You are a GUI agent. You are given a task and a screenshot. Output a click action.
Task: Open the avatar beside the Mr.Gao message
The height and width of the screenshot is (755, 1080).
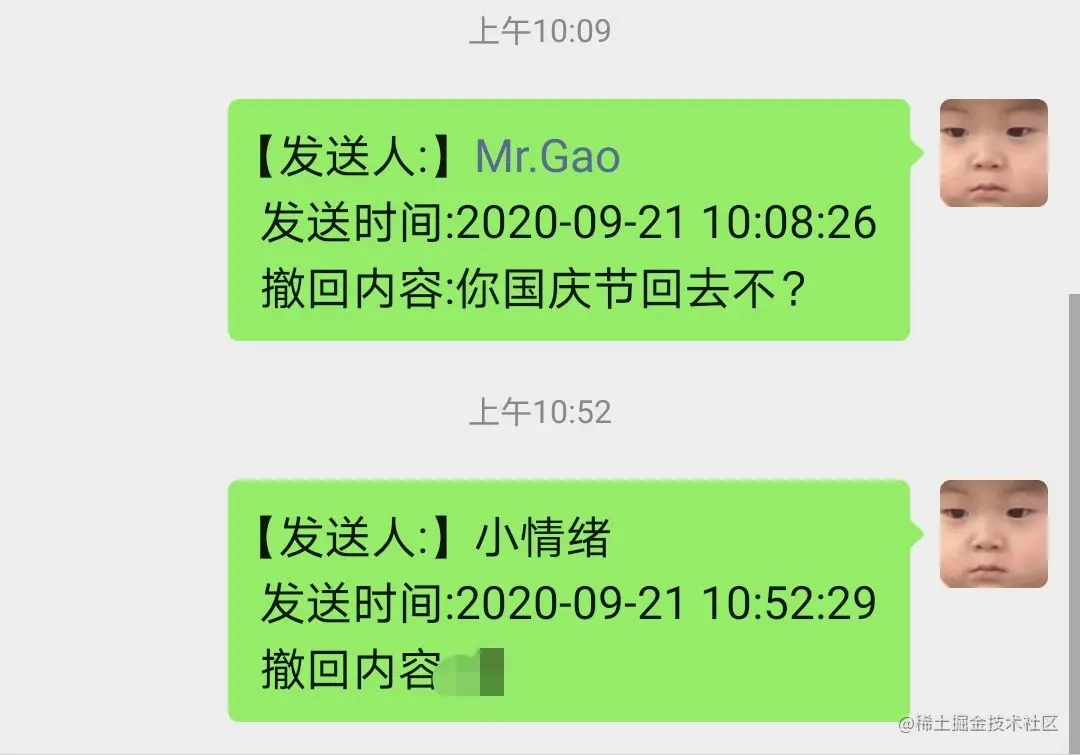pos(993,153)
